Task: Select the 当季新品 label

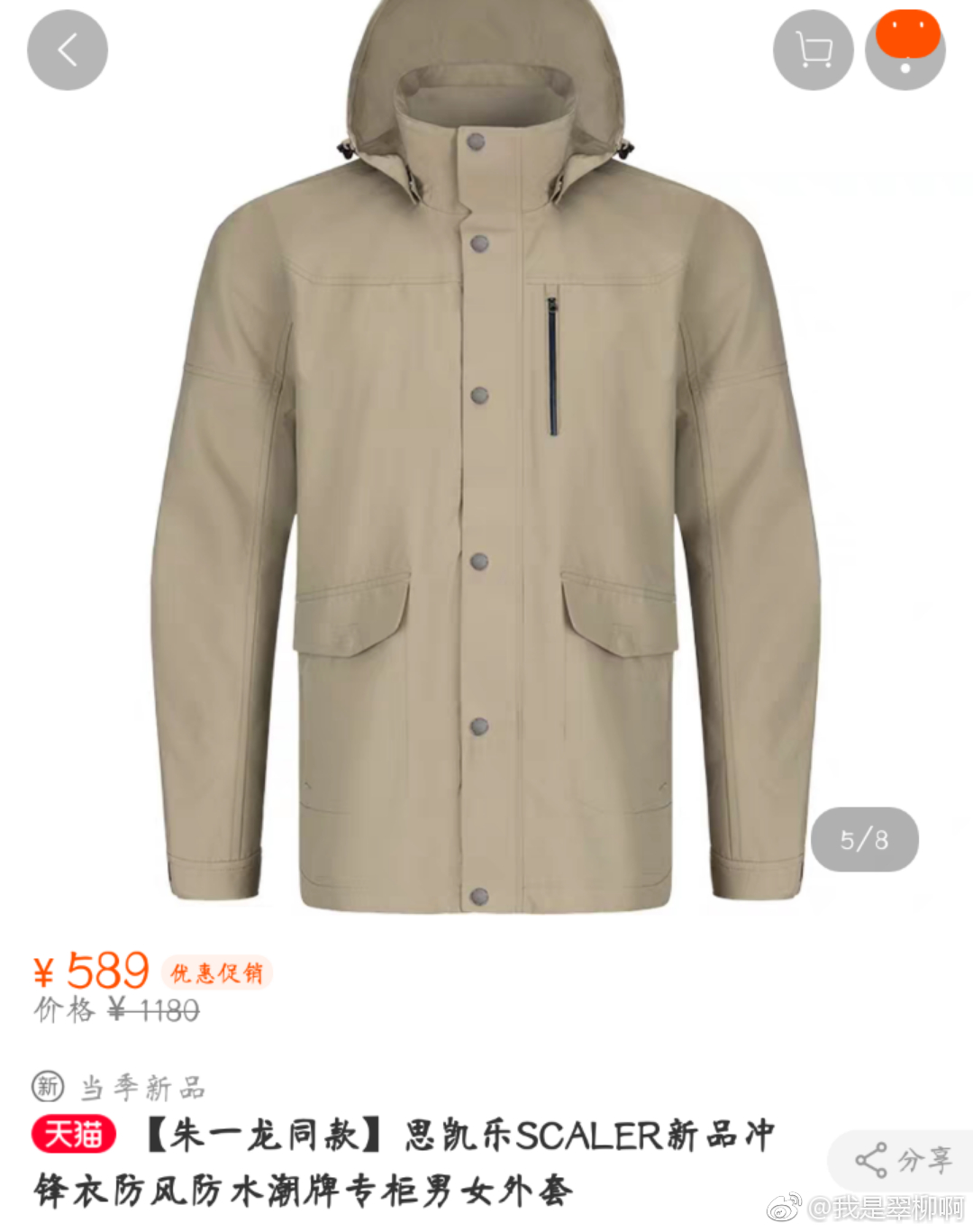Action: (144, 1088)
